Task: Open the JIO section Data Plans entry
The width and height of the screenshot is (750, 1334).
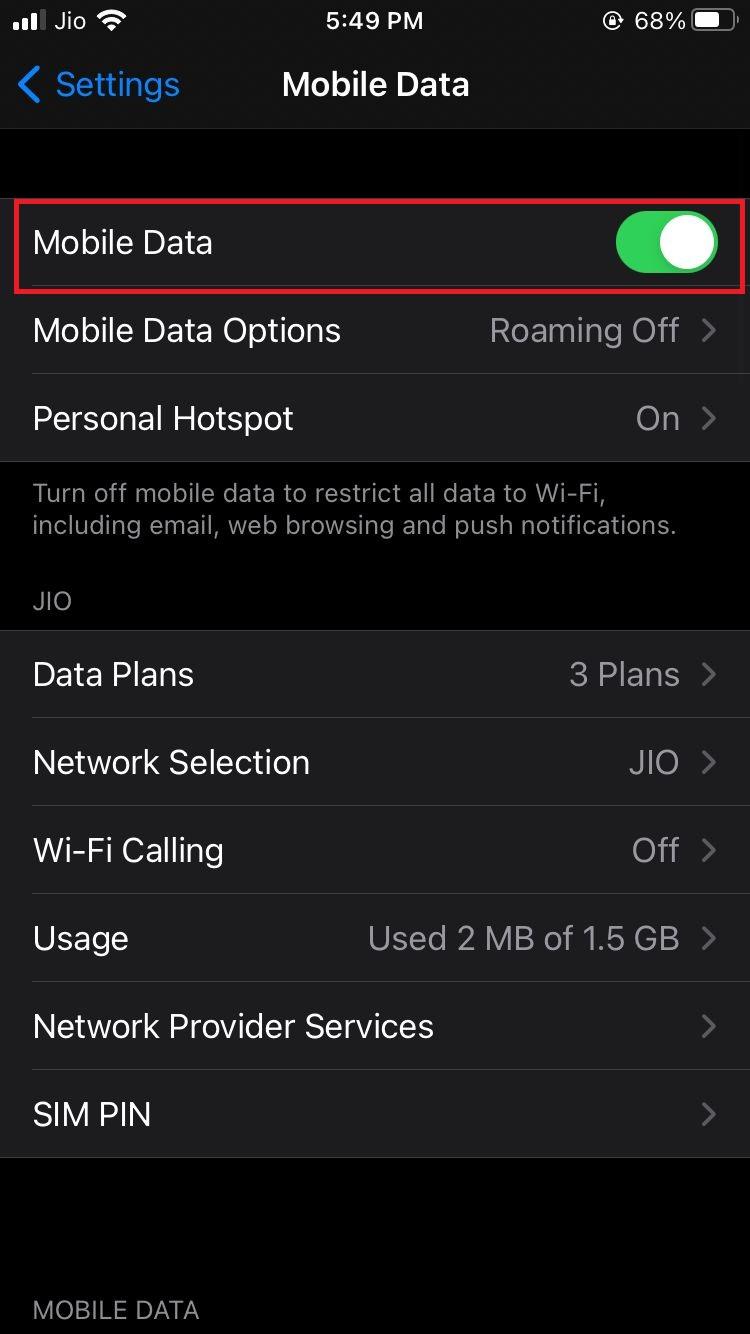Action: click(375, 674)
